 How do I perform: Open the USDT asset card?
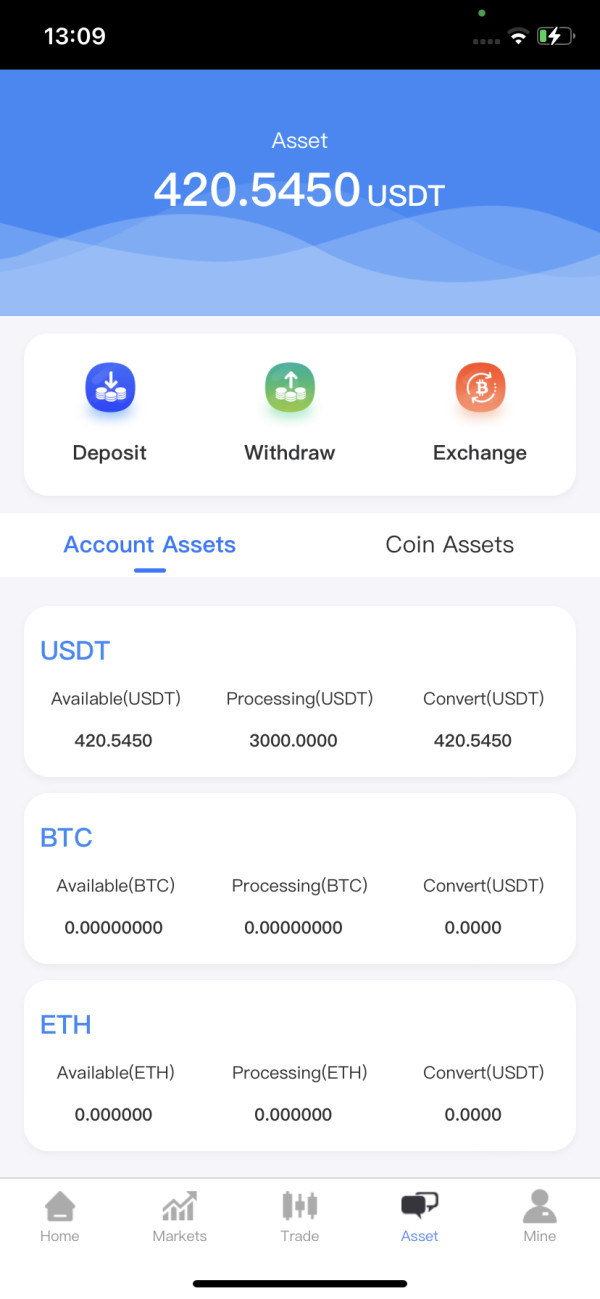(x=300, y=691)
